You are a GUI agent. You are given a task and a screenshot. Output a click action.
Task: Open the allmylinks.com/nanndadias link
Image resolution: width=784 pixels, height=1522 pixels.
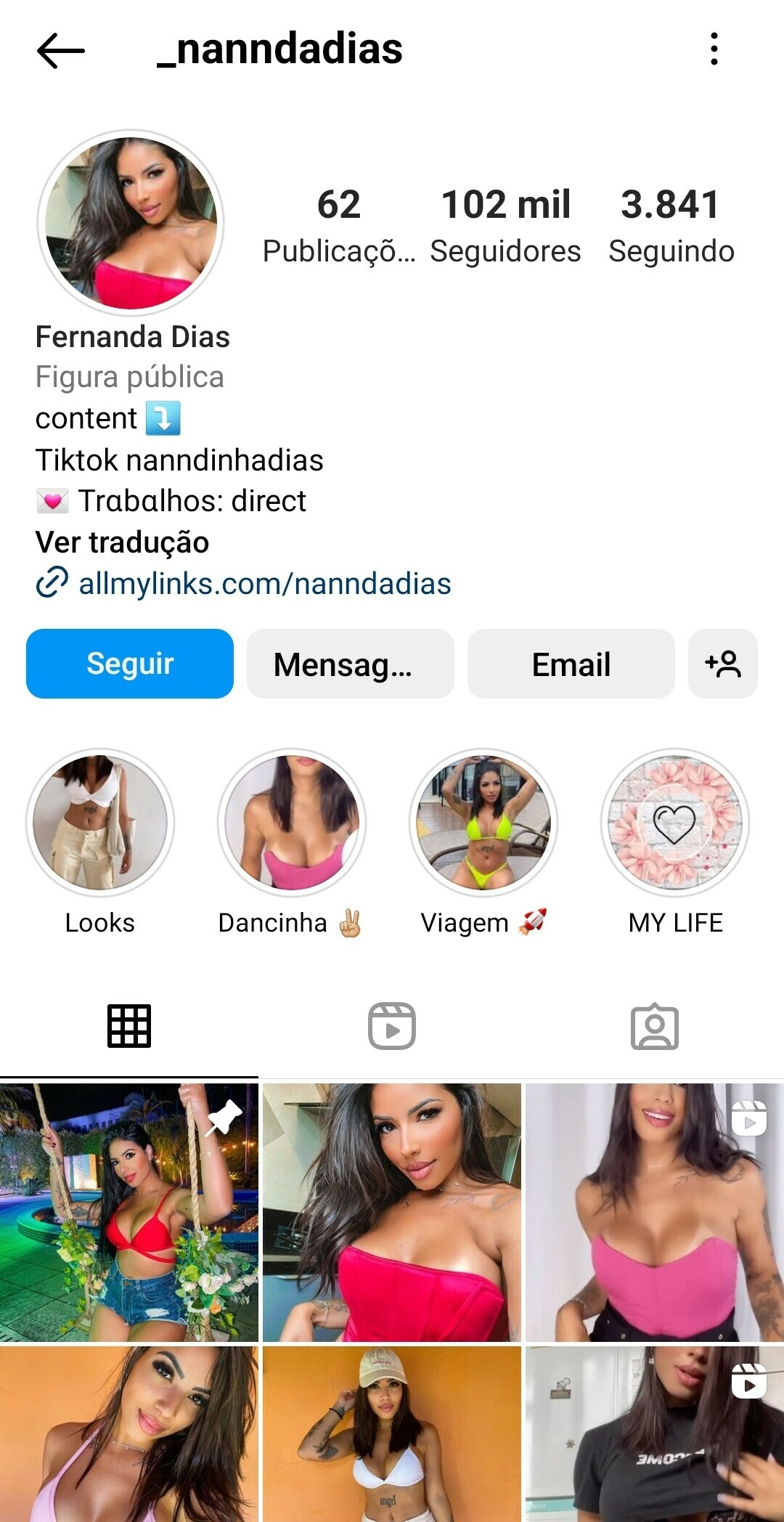tap(264, 584)
